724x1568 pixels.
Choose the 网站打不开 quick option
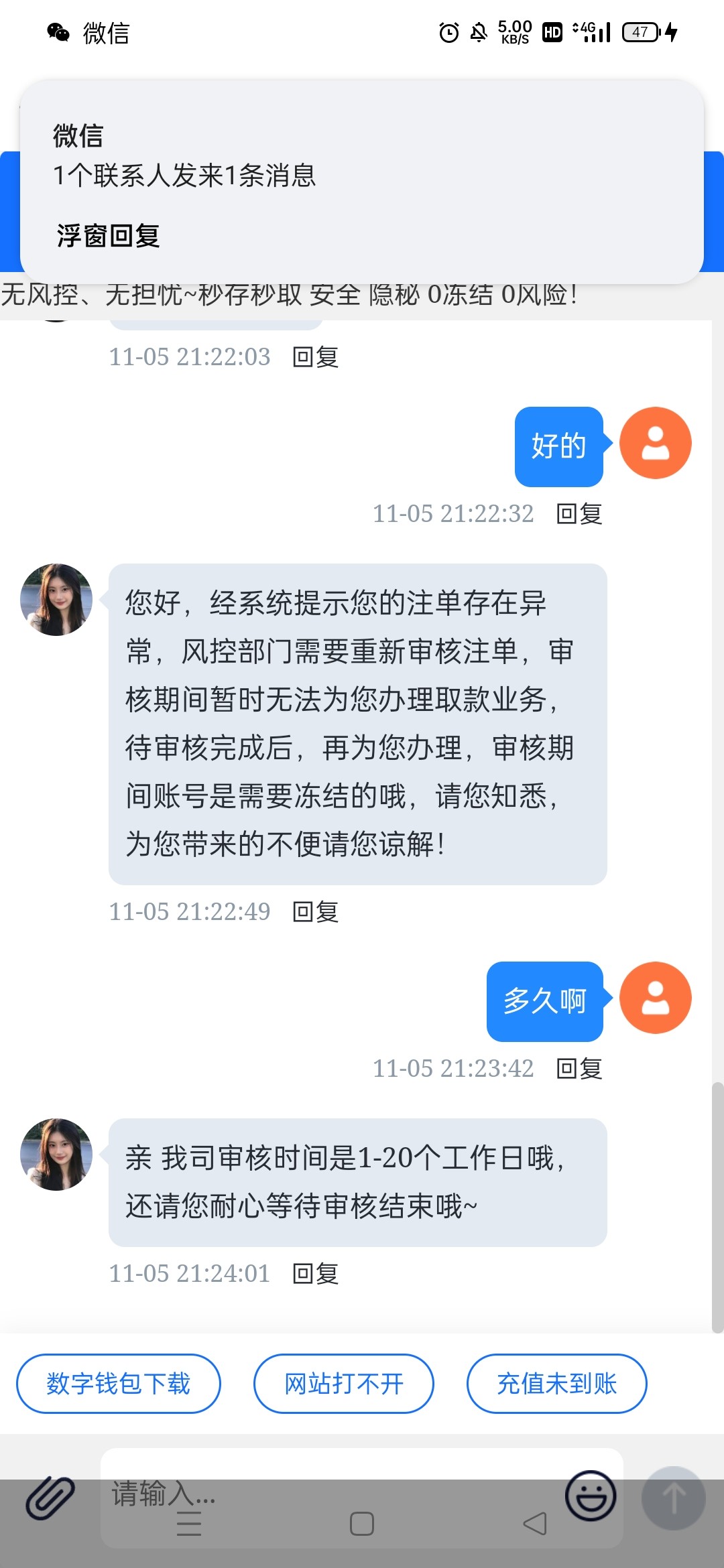pyautogui.click(x=344, y=1384)
